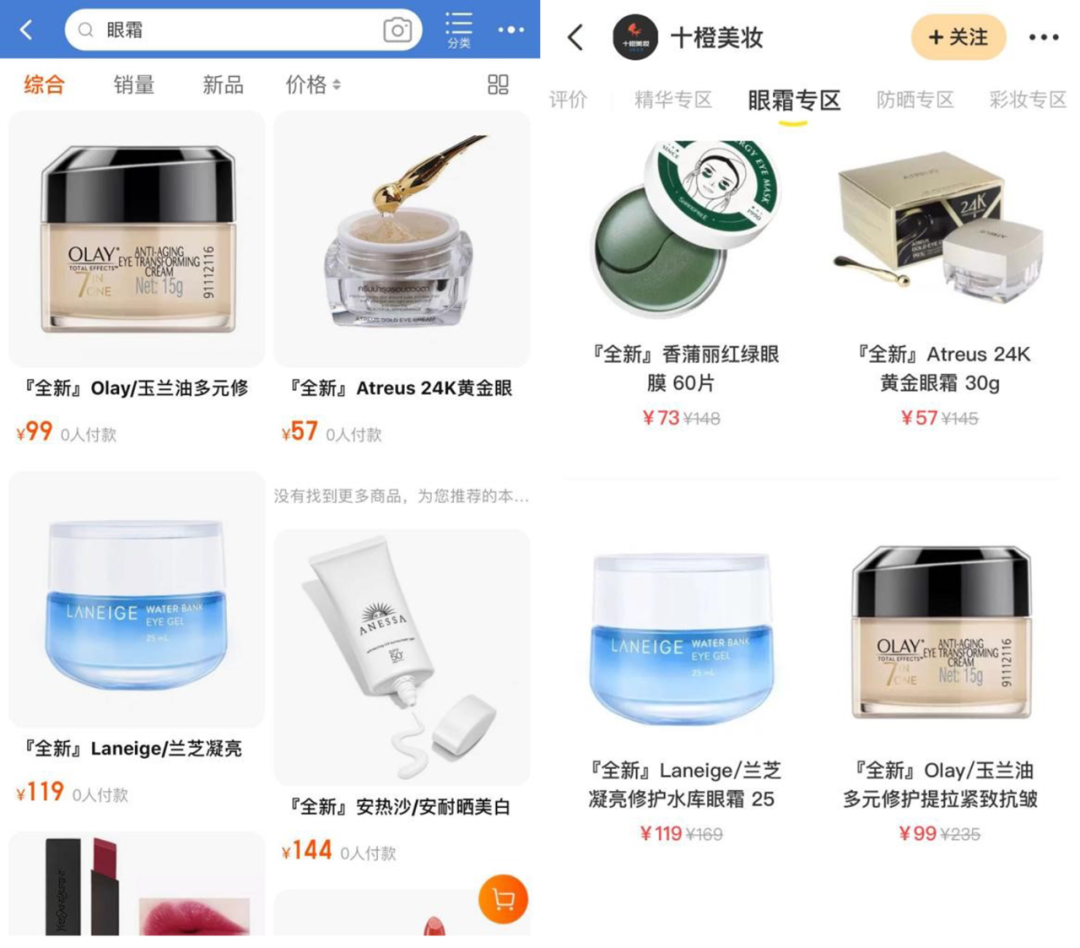Go back from the 十橙美妆 shop page
The image size is (1080, 948).
(x=576, y=38)
